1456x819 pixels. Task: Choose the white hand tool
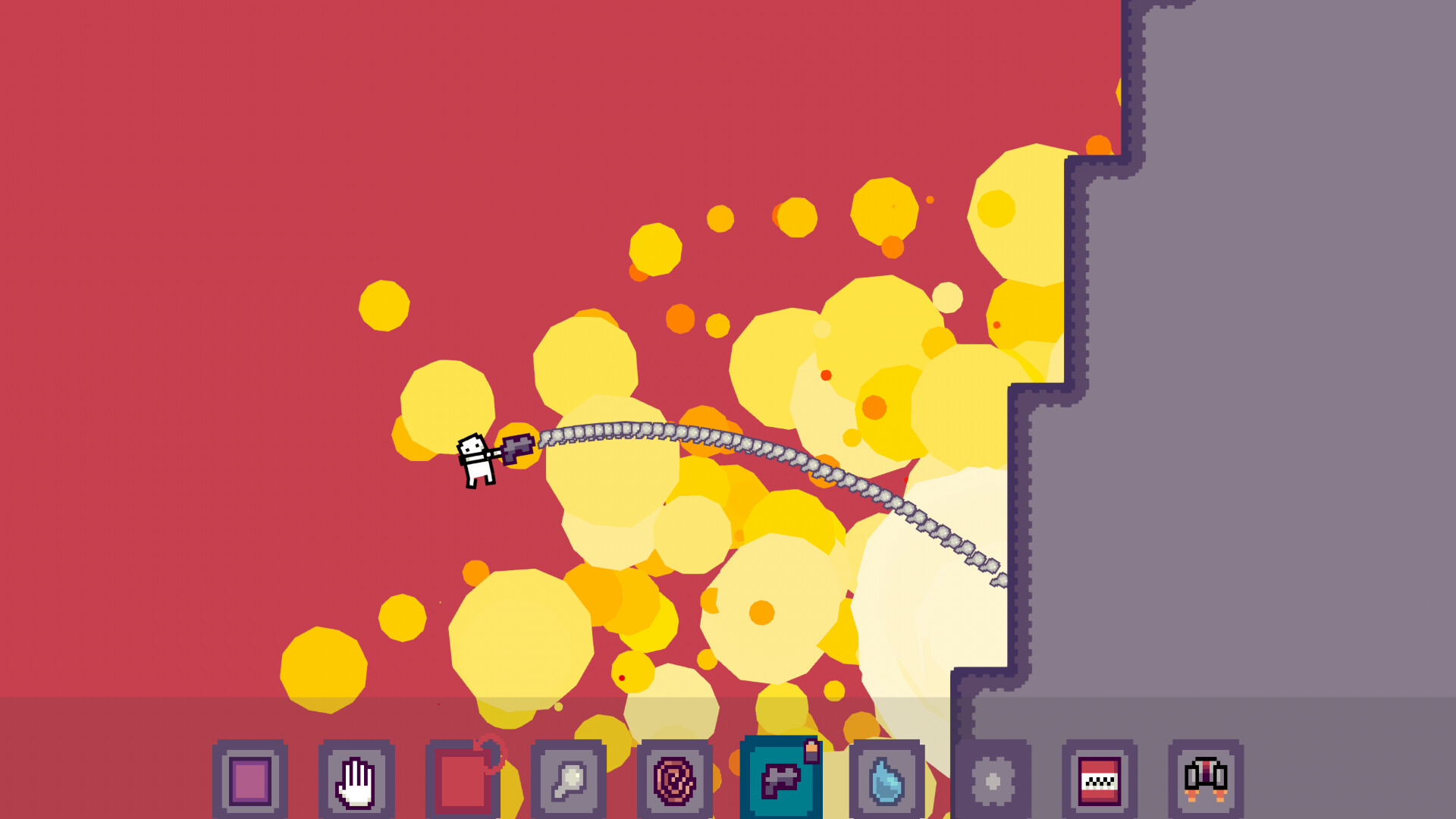point(356,780)
